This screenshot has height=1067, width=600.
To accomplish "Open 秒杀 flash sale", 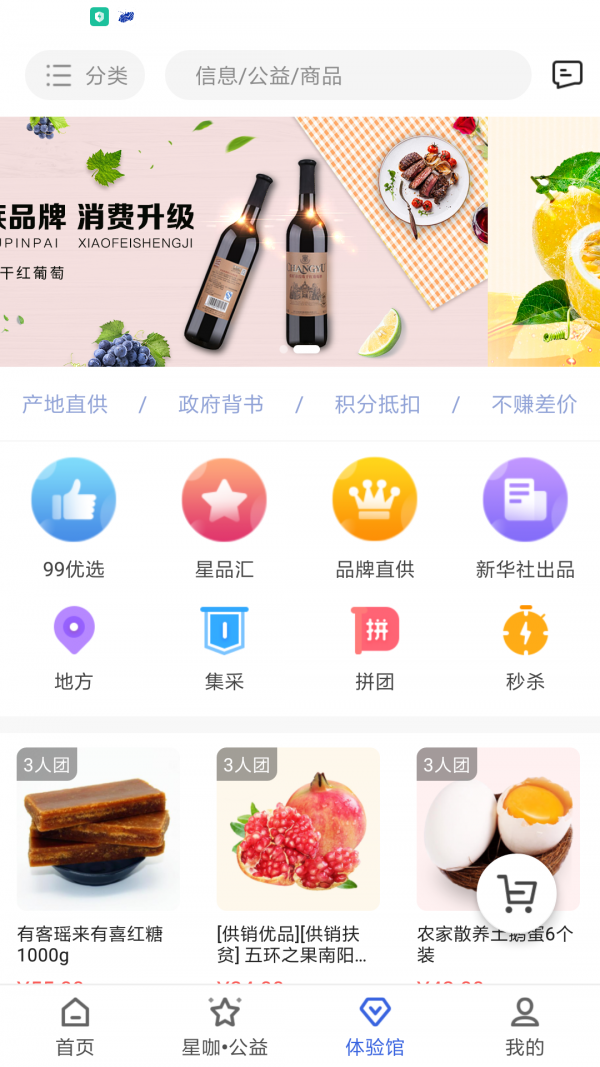I will 525,649.
